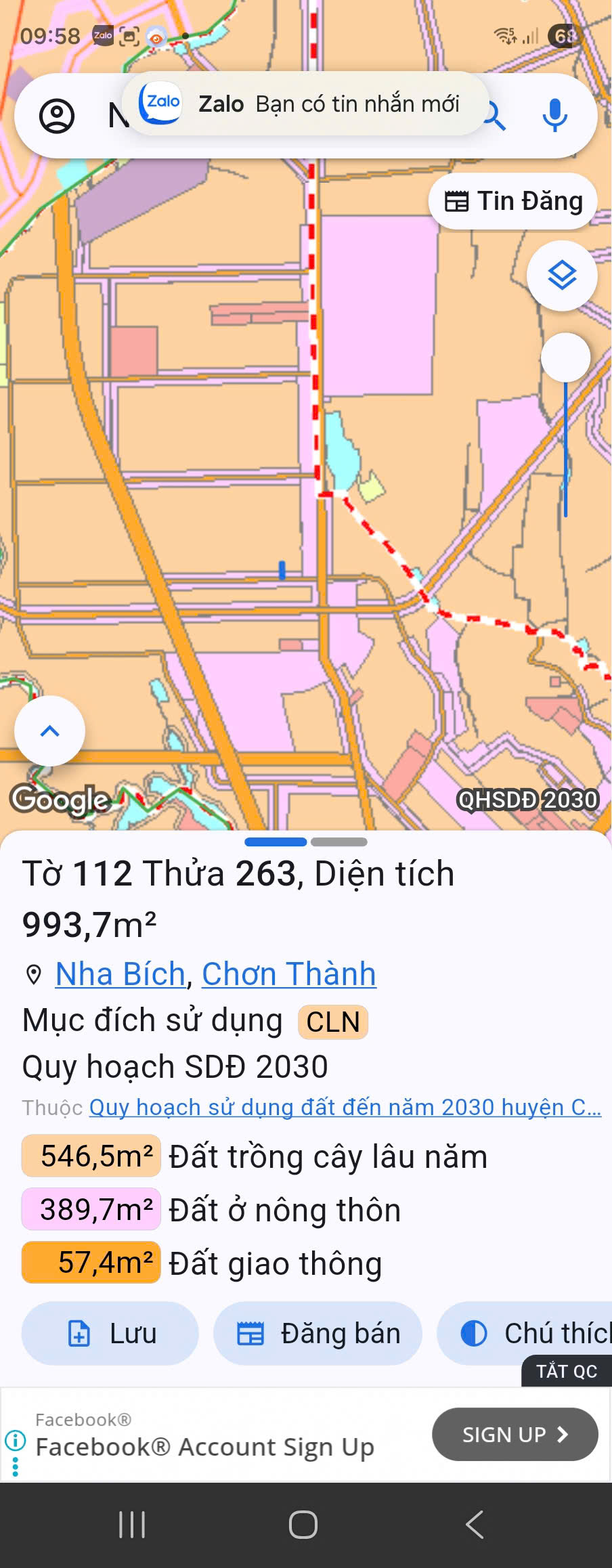Open the ad info icon
The image size is (612, 1568).
click(15, 1439)
